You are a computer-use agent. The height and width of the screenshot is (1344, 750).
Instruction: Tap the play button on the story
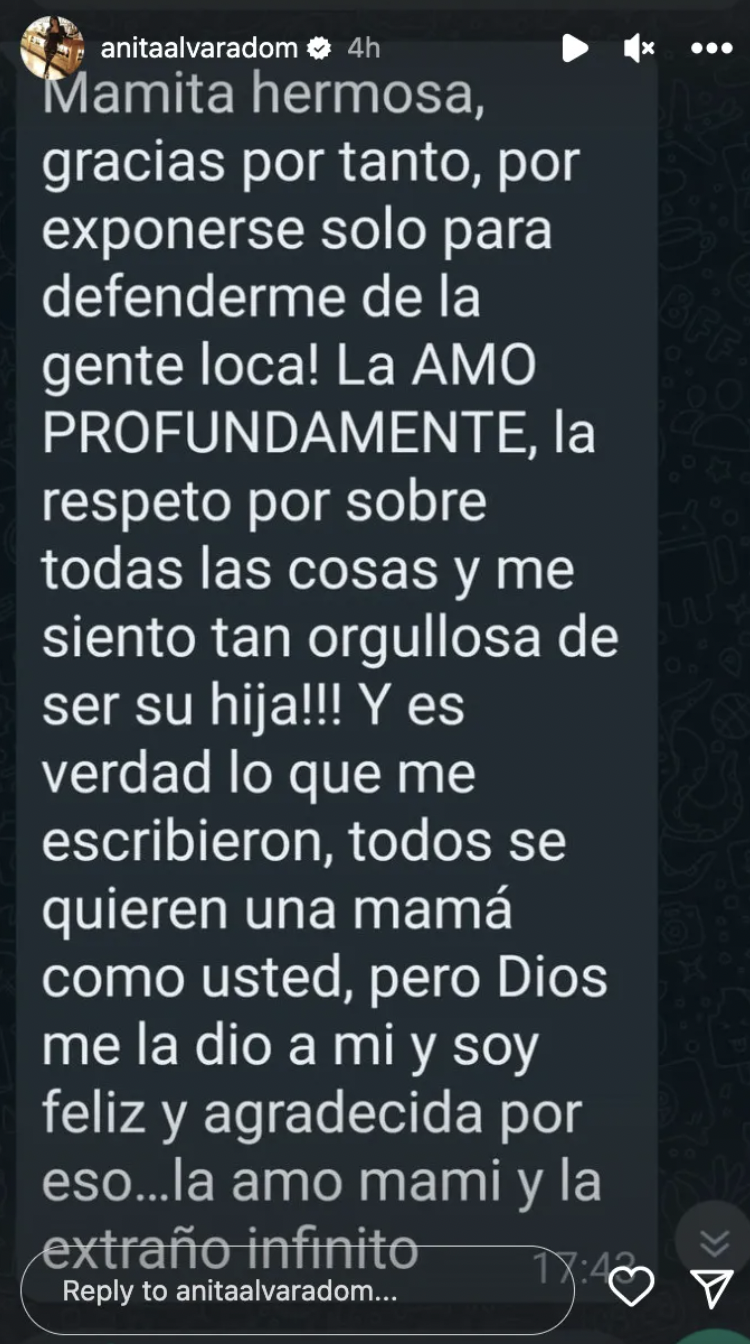(x=574, y=47)
